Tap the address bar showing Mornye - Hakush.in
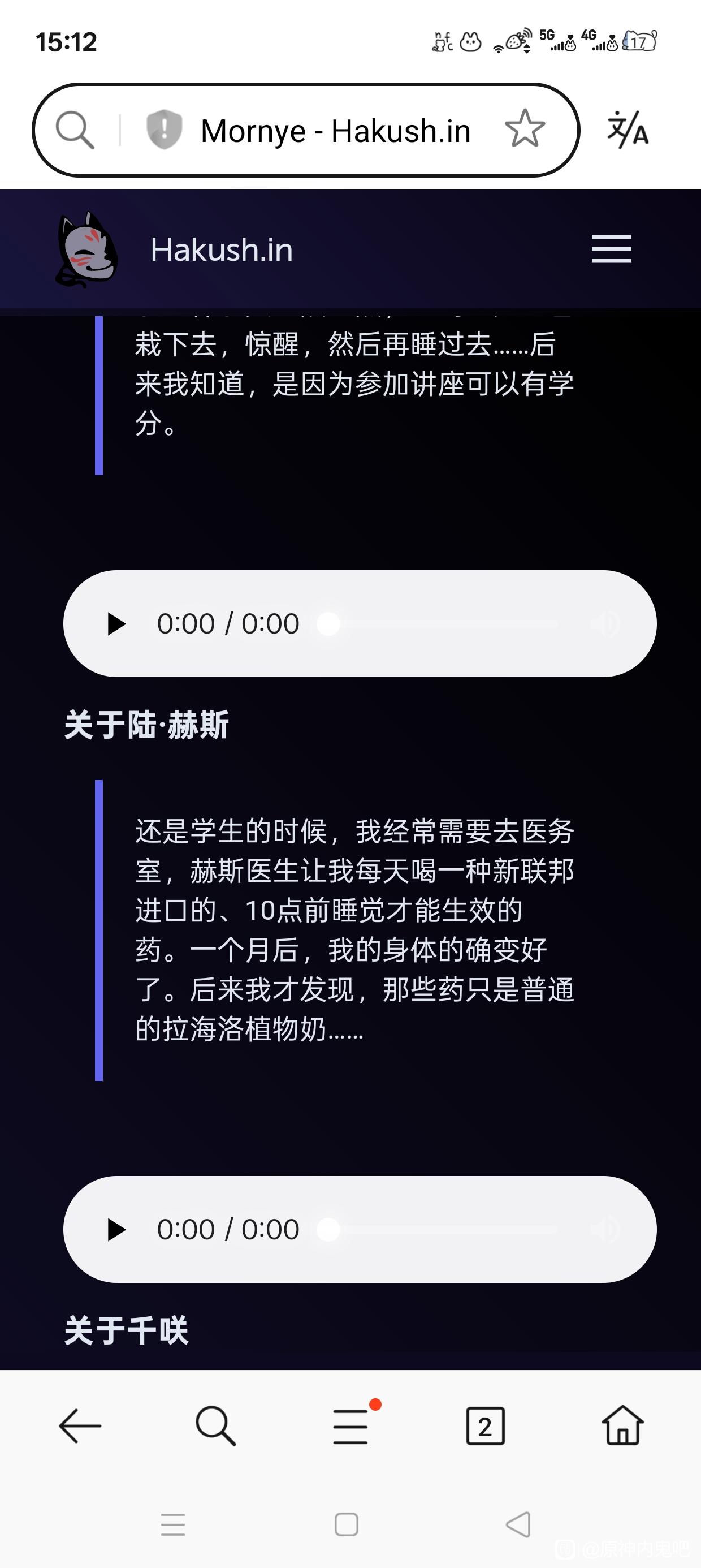701x1568 pixels. point(335,131)
